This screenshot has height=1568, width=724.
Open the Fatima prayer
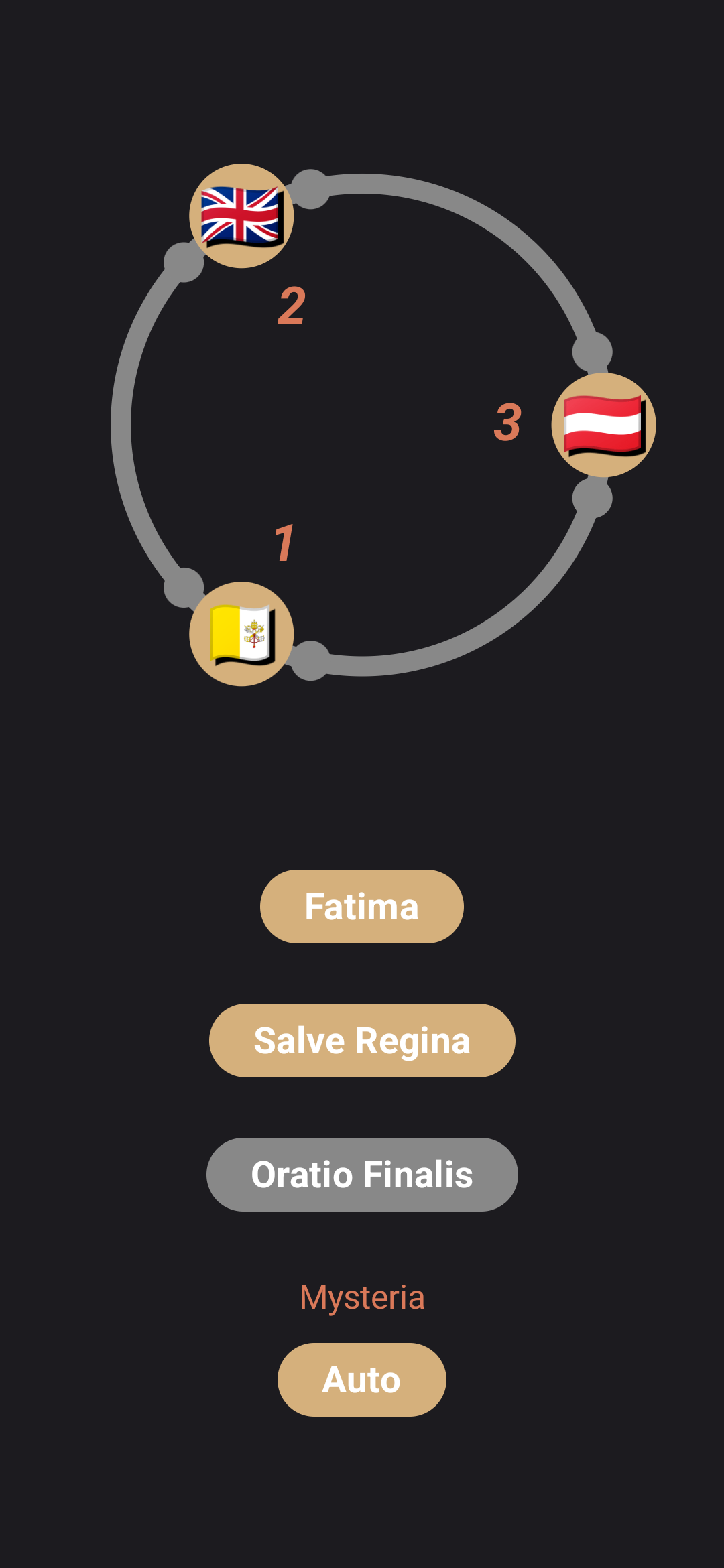click(362, 907)
